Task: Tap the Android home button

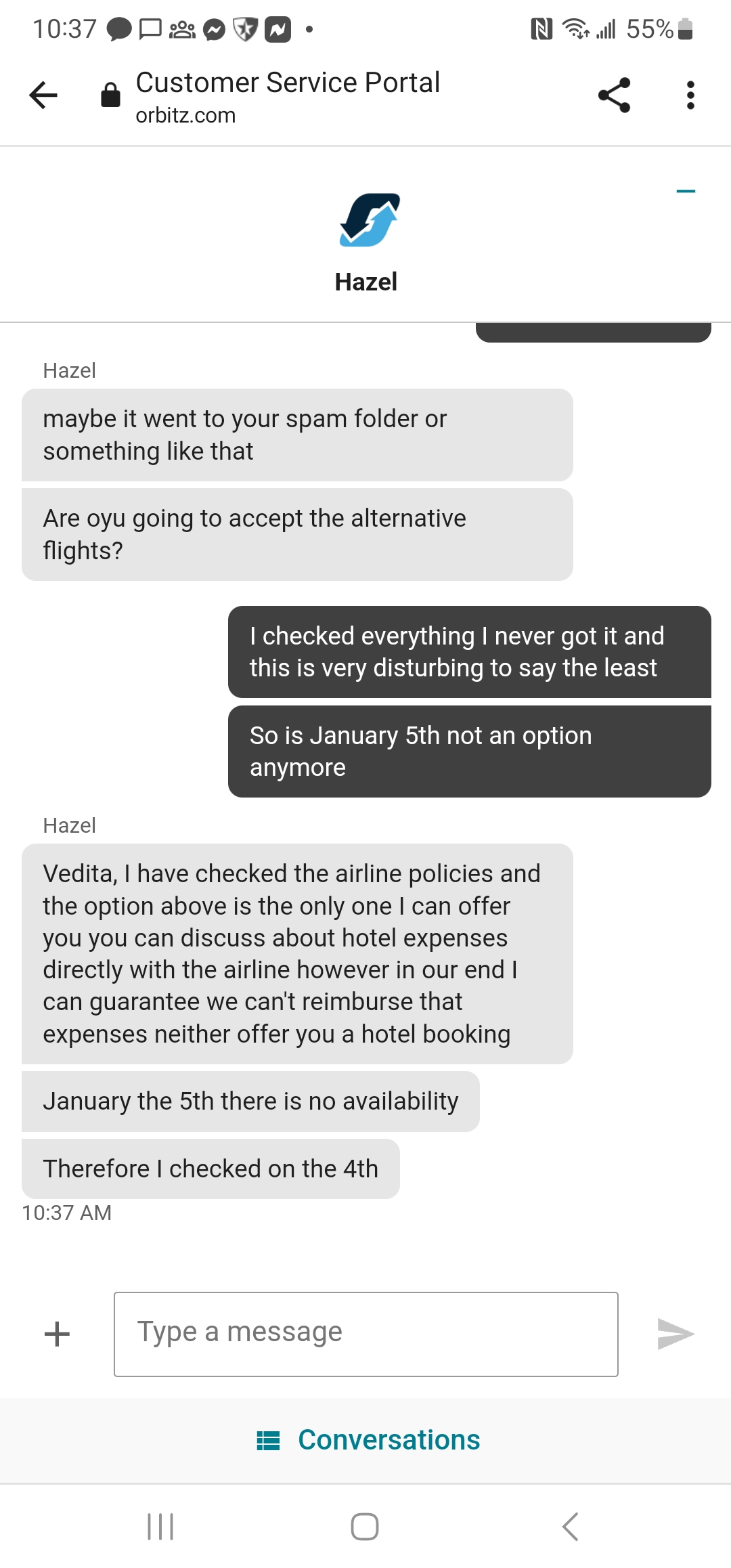Action: click(x=365, y=1527)
